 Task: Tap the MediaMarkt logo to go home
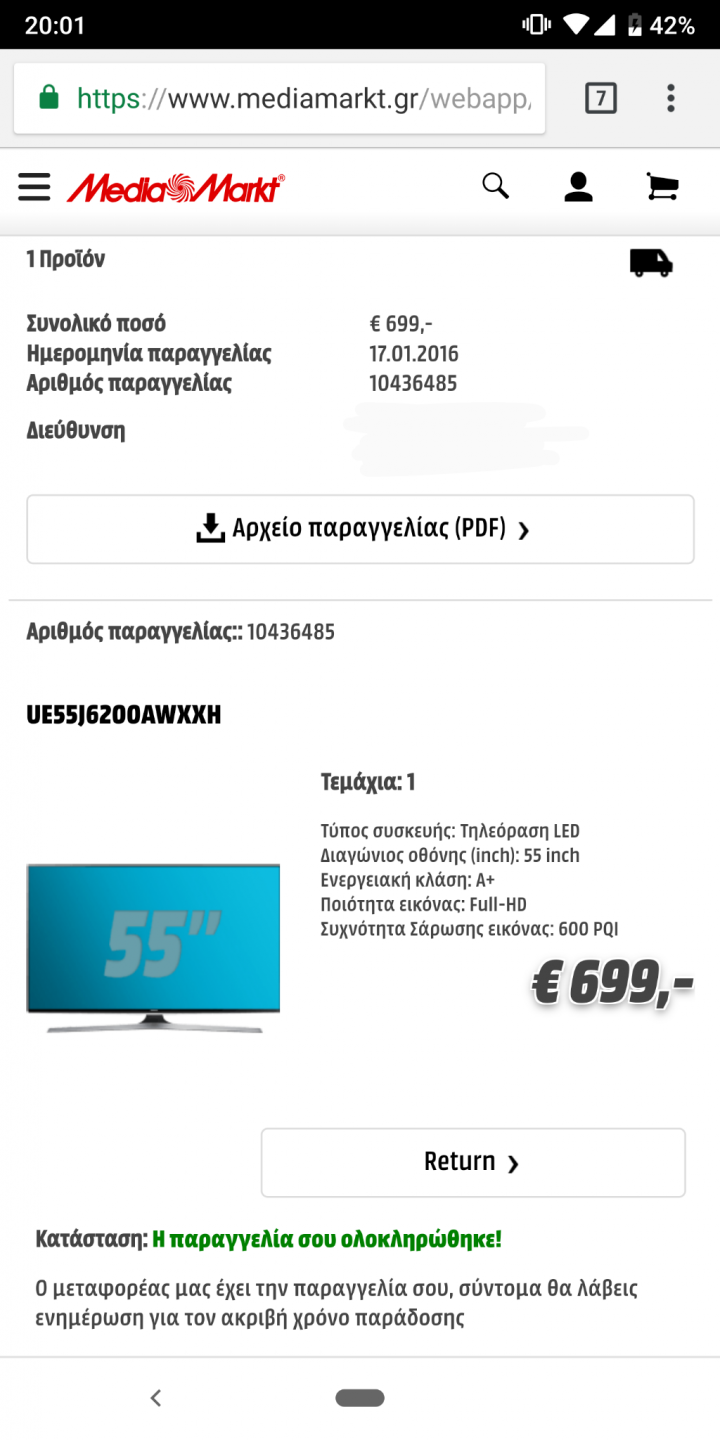(x=176, y=187)
